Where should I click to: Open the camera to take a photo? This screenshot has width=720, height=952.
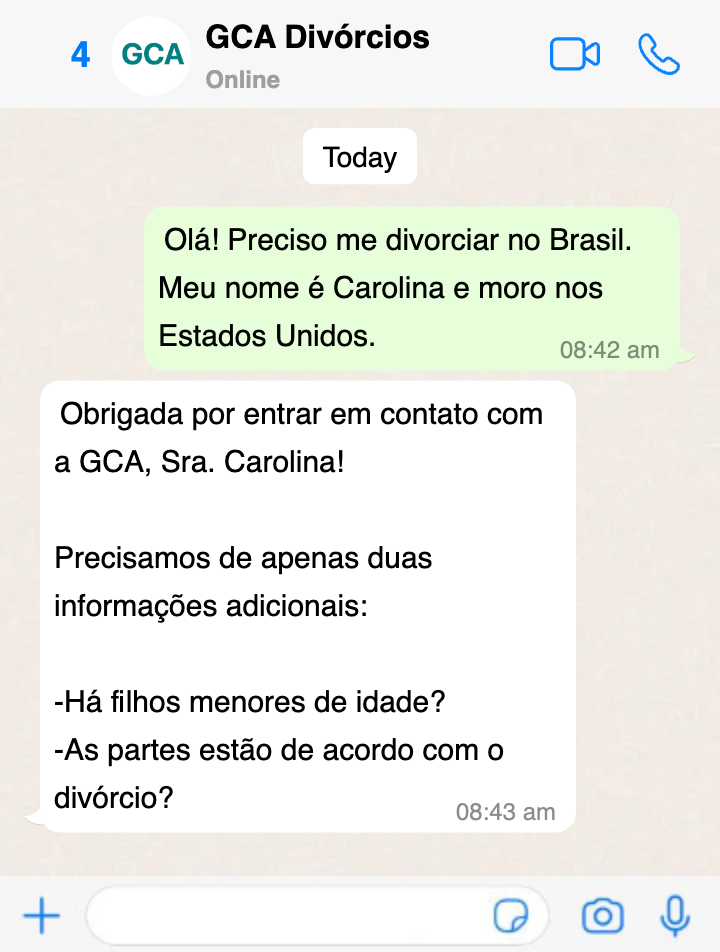tap(602, 914)
